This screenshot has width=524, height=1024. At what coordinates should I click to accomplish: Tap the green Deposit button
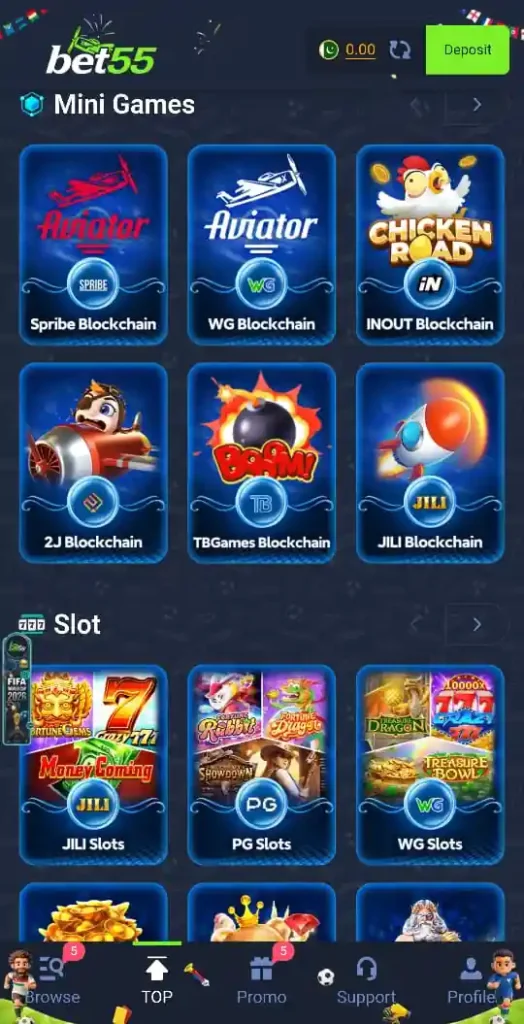coord(467,50)
